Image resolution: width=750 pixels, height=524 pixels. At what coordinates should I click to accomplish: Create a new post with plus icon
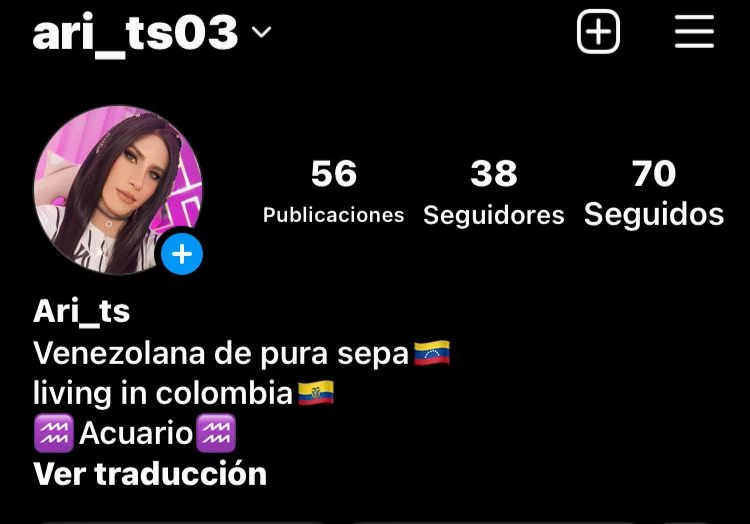click(x=598, y=32)
